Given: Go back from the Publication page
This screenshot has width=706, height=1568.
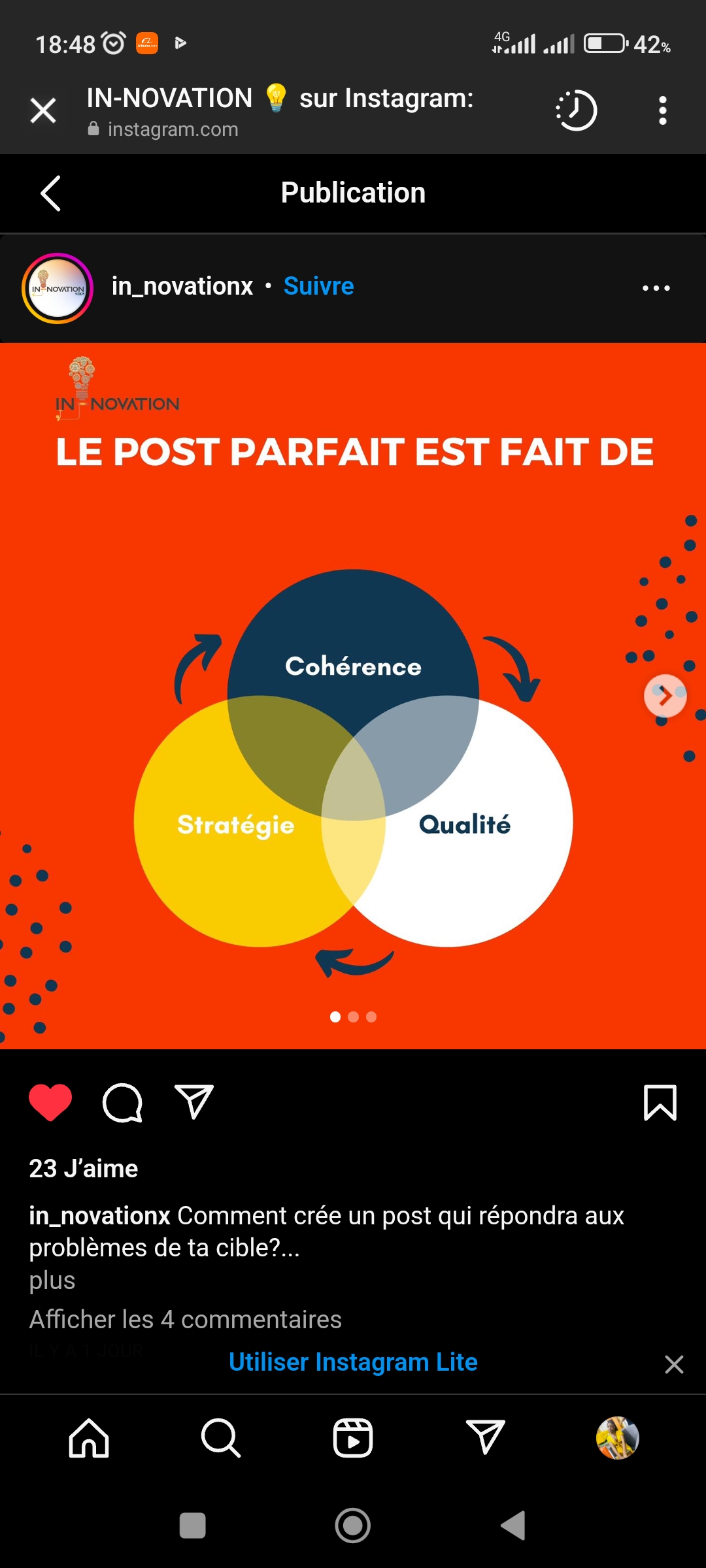Looking at the screenshot, I should pos(50,193).
